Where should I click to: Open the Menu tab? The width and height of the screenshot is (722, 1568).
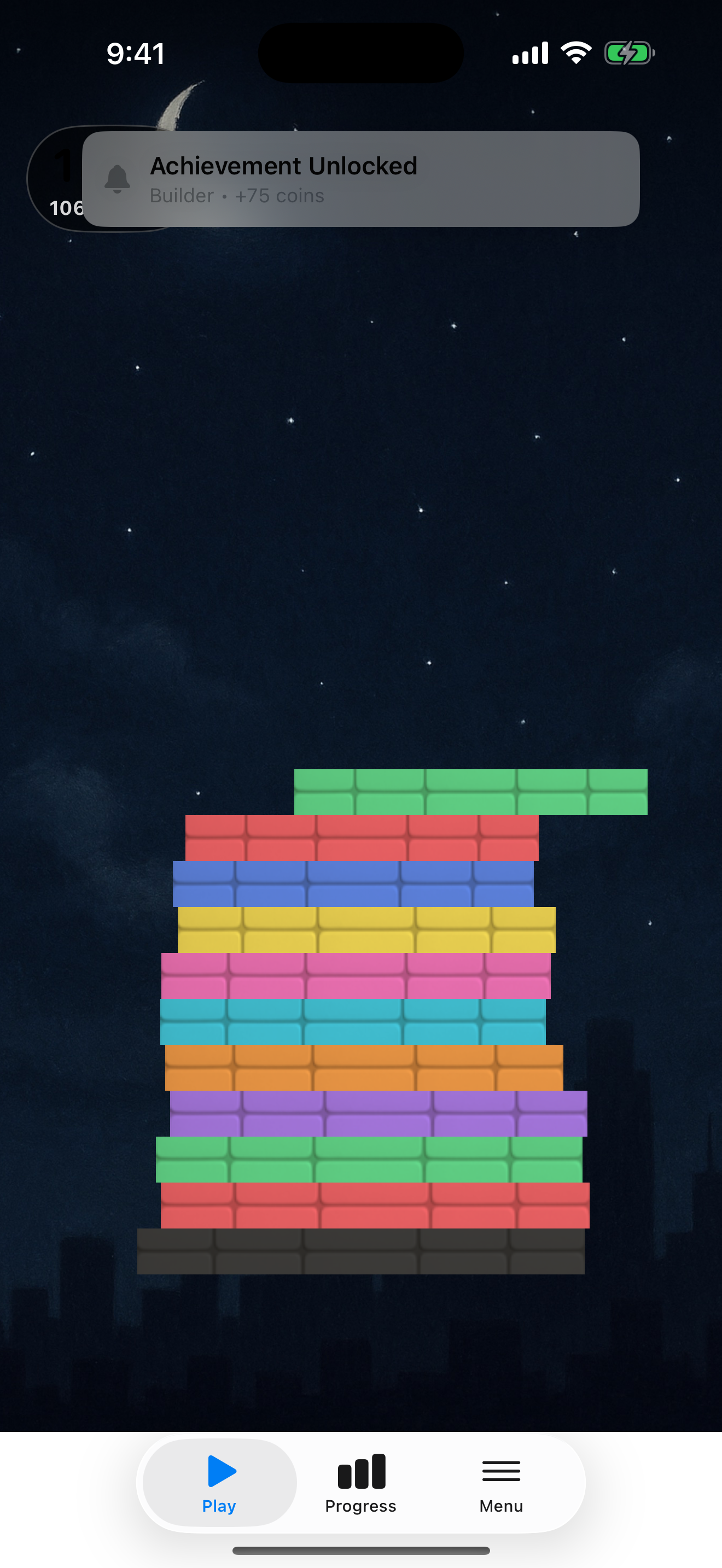(x=500, y=1485)
